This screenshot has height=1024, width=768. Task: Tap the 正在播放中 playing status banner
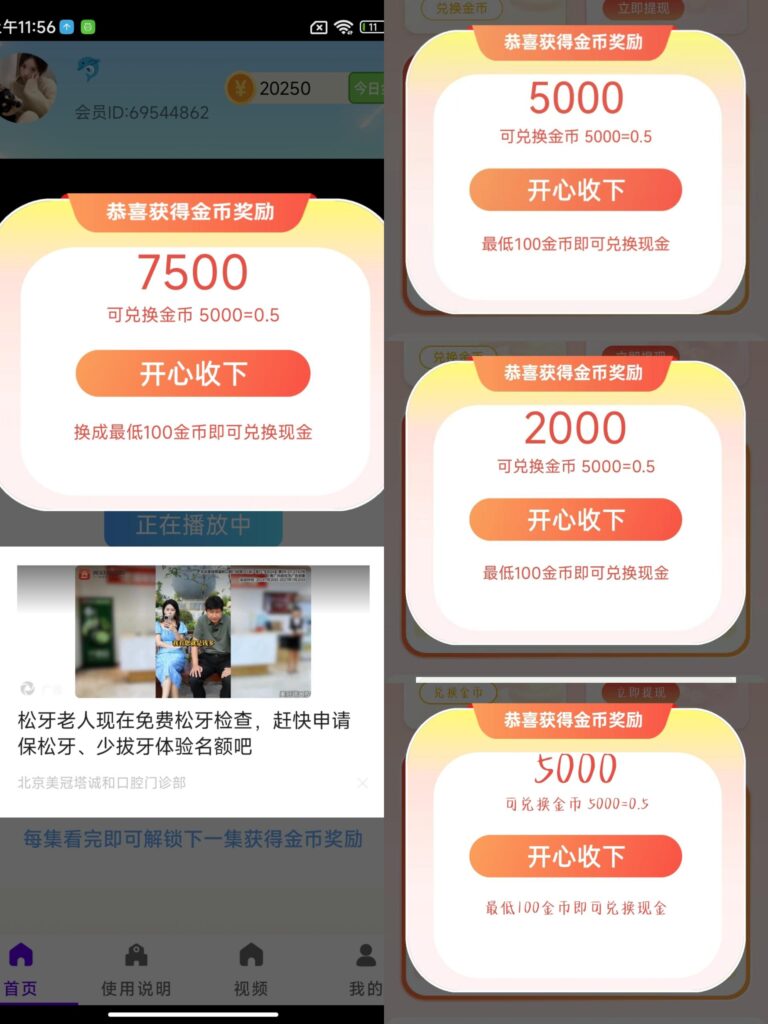[192, 527]
